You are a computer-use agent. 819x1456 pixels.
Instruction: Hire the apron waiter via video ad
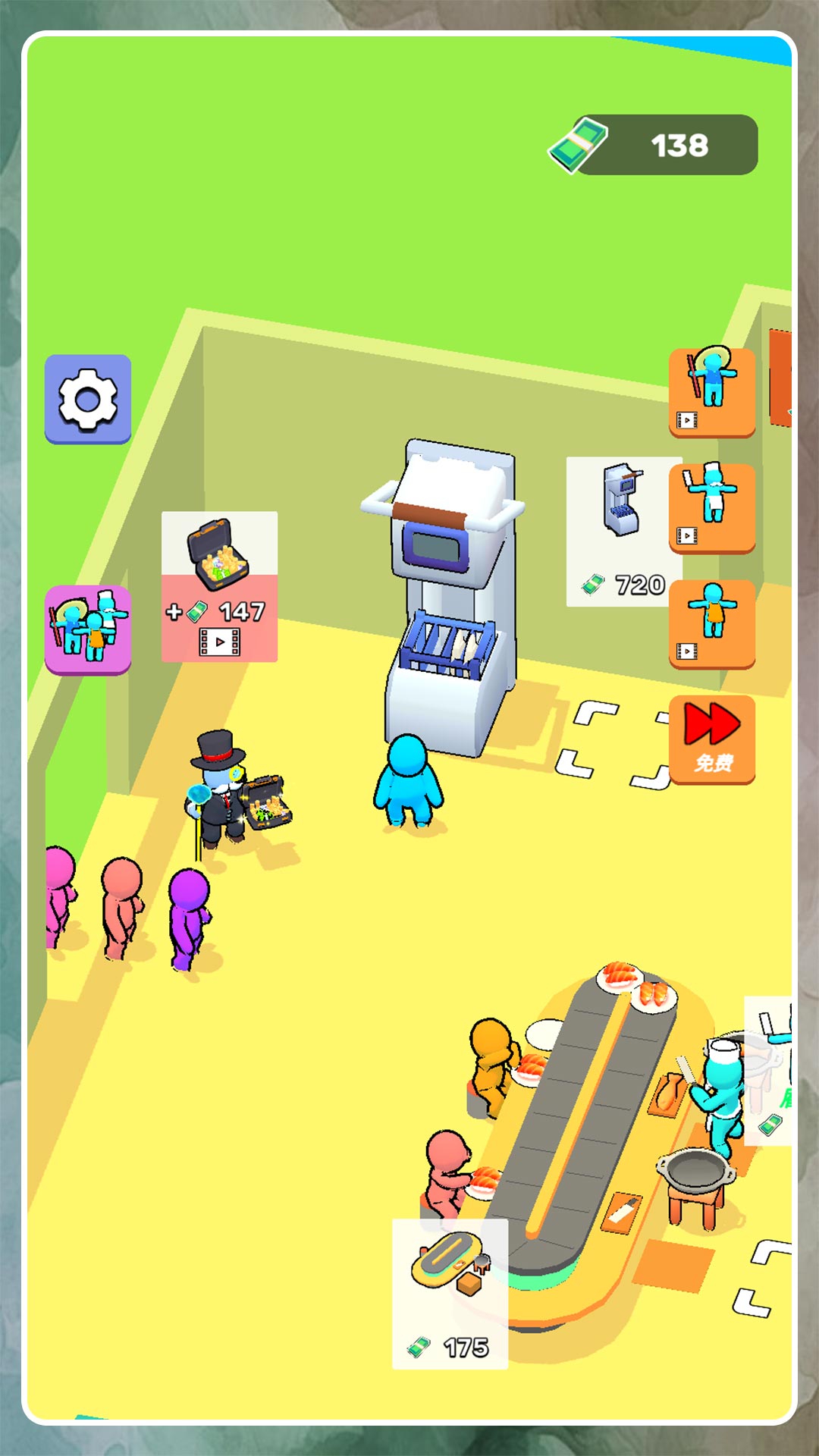711,623
